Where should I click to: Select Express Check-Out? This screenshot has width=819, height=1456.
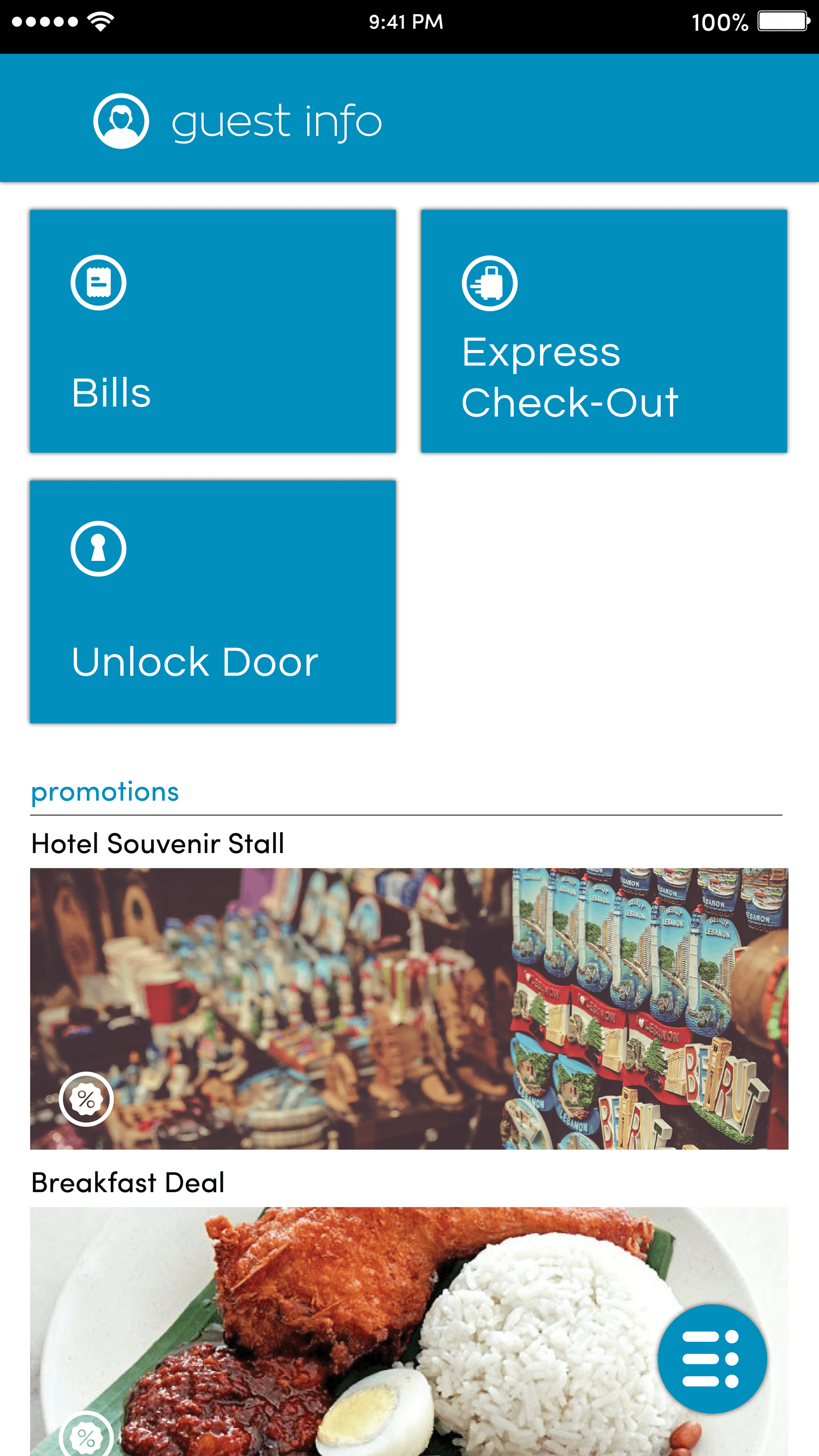(x=604, y=330)
